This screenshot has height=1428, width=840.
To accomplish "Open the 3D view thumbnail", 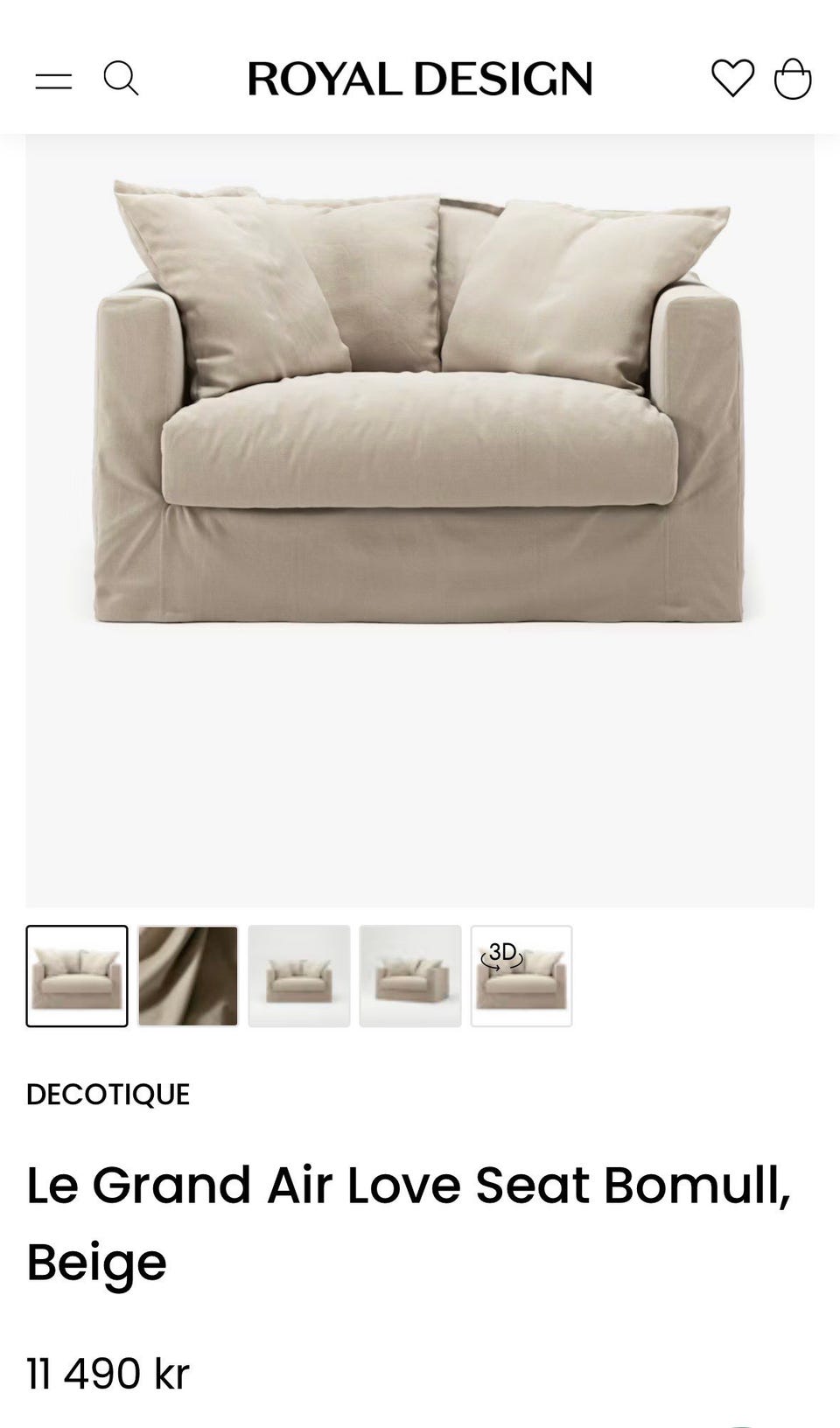I will [521, 976].
